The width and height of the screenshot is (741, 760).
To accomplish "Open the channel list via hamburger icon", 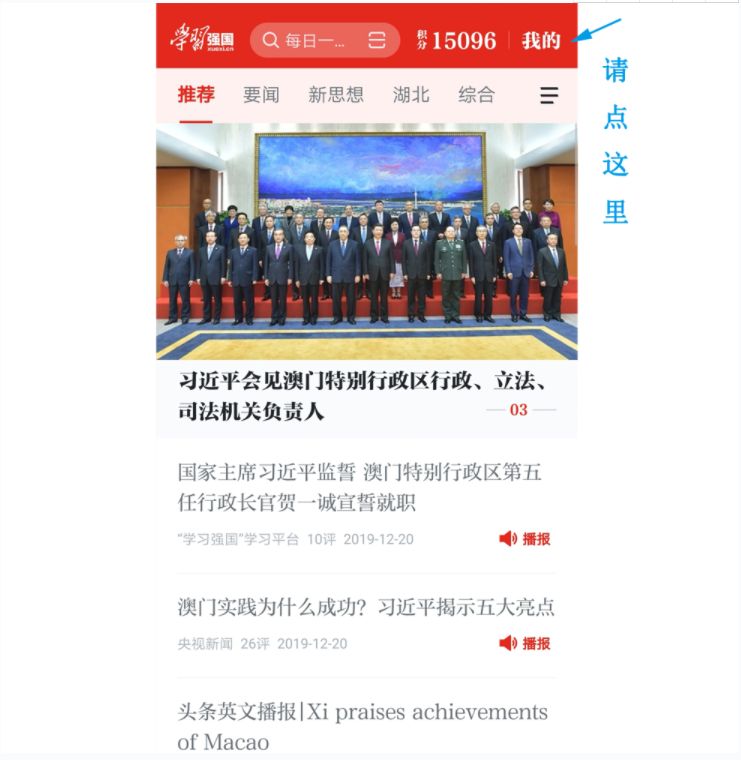I will [548, 95].
